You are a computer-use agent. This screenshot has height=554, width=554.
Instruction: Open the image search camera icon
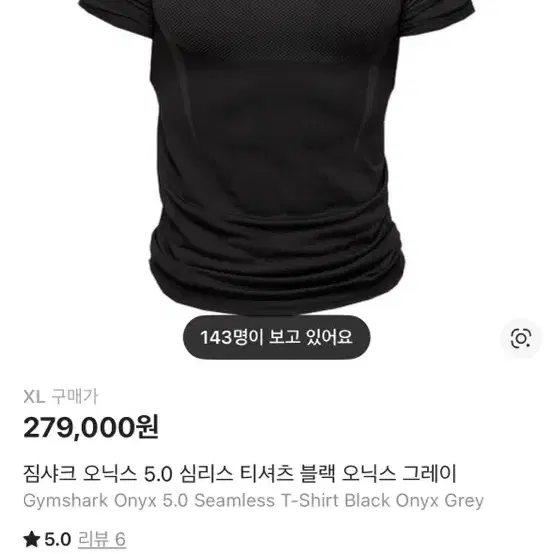coord(521,338)
